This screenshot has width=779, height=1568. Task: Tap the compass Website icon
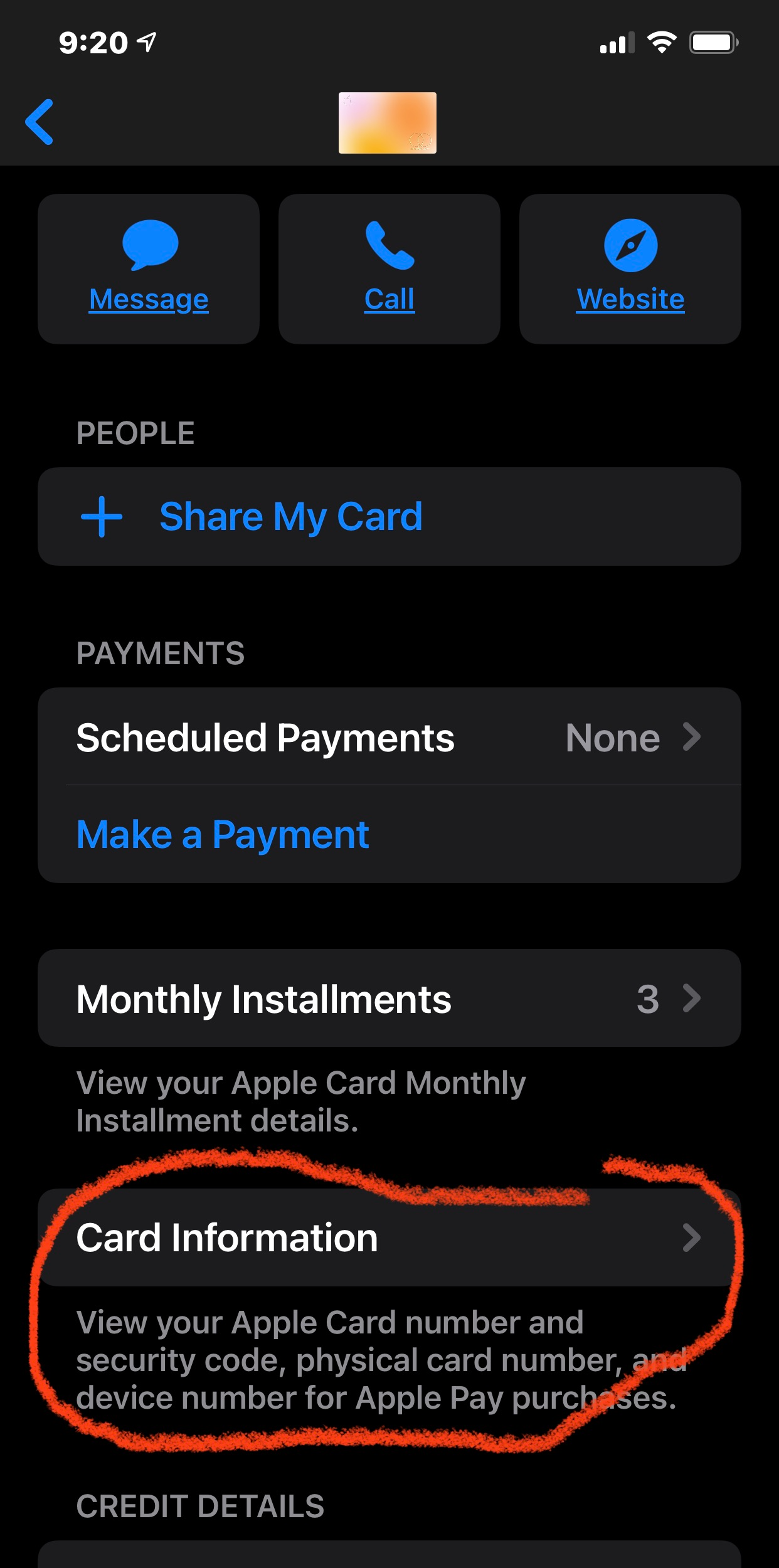click(630, 245)
